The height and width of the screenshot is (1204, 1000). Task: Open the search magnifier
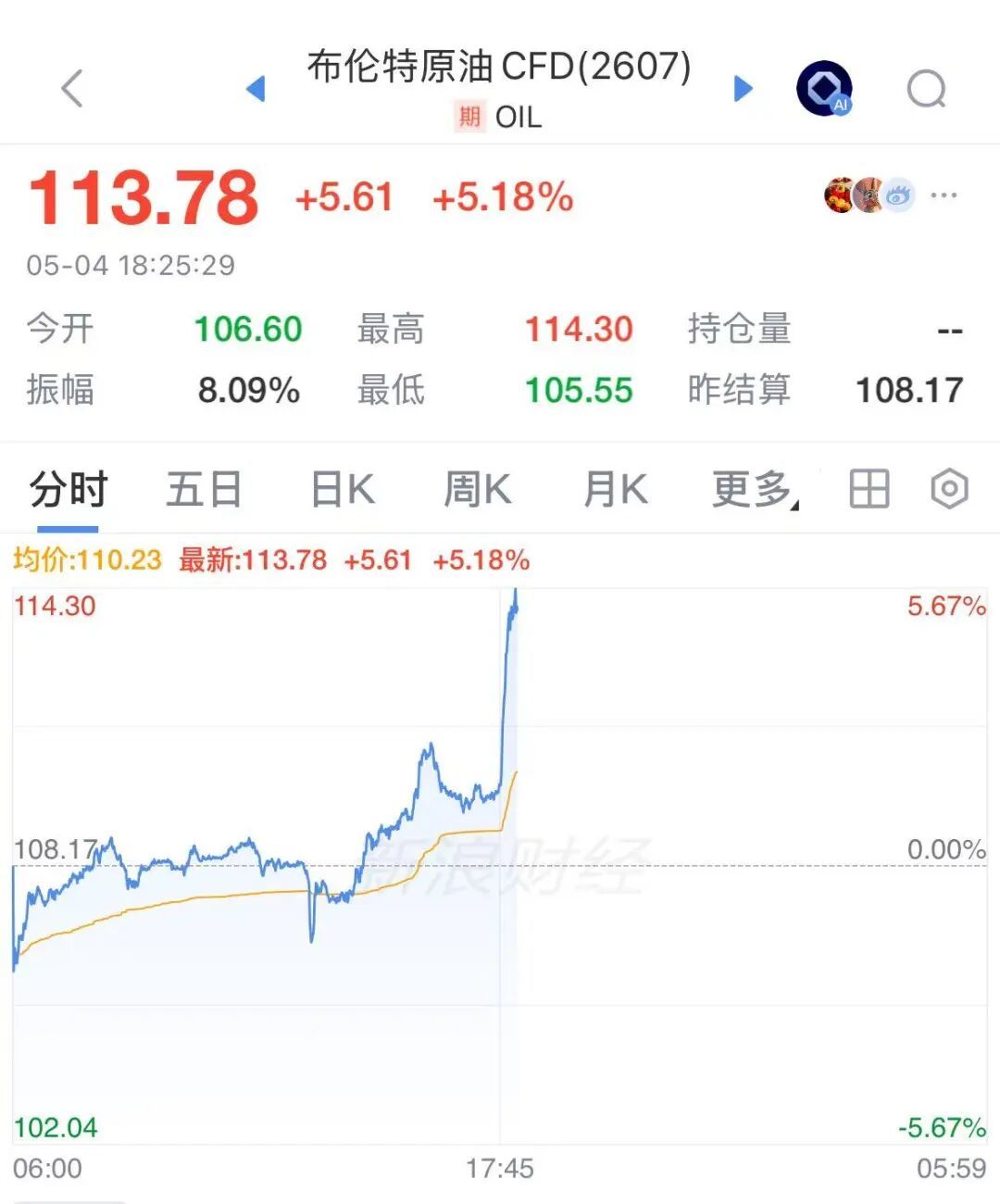tap(927, 90)
